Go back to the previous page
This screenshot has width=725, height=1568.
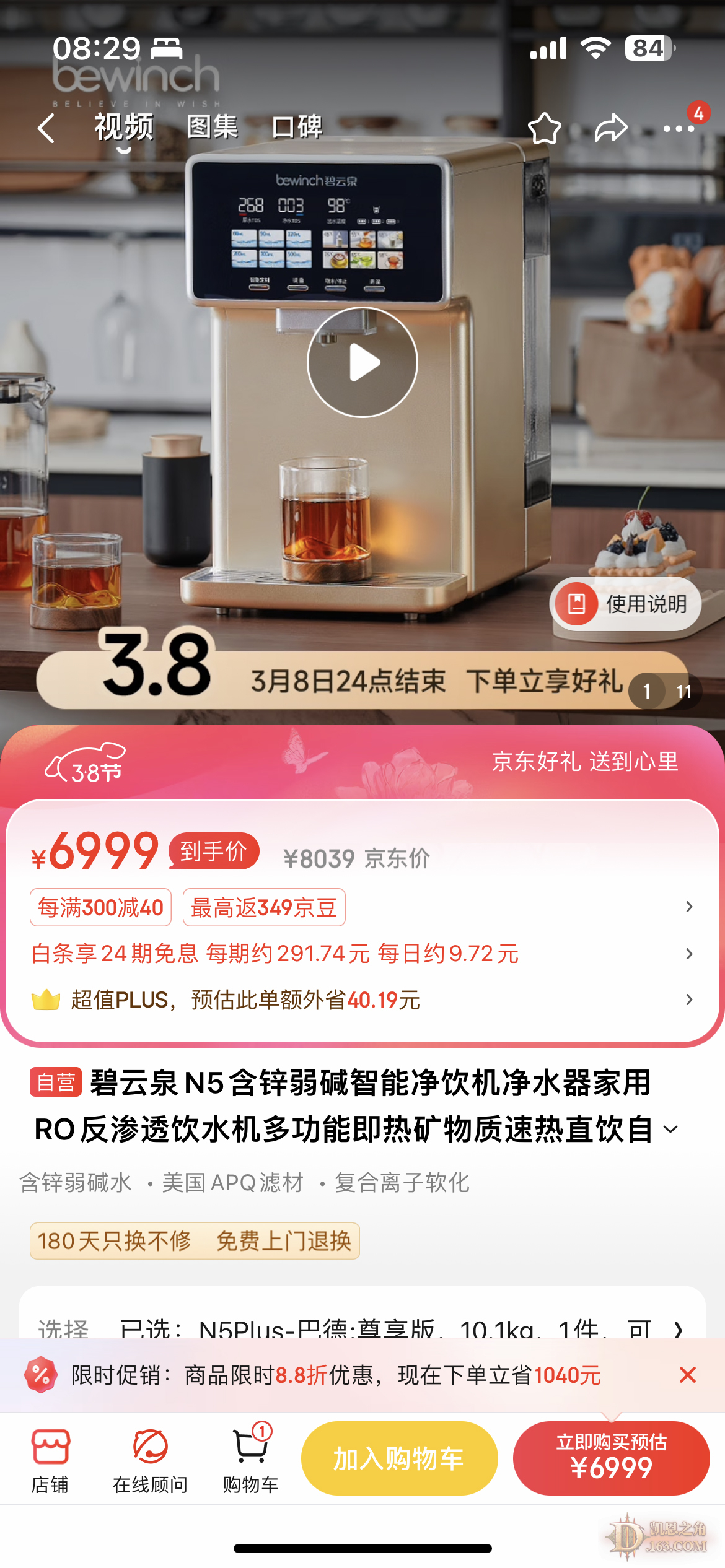[x=46, y=128]
